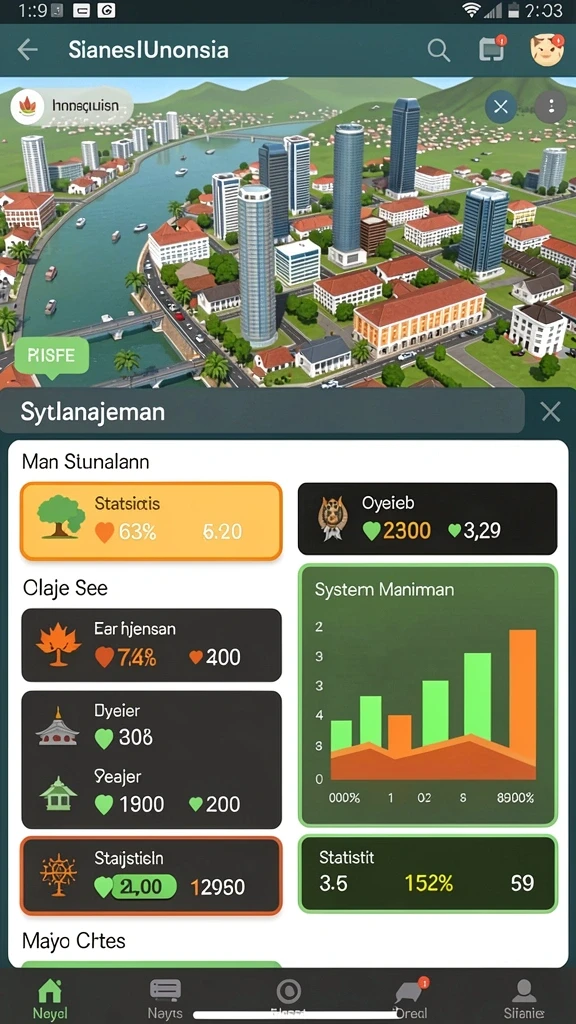Close the Sytlanajeman panel
576x1024 pixels.
point(551,411)
